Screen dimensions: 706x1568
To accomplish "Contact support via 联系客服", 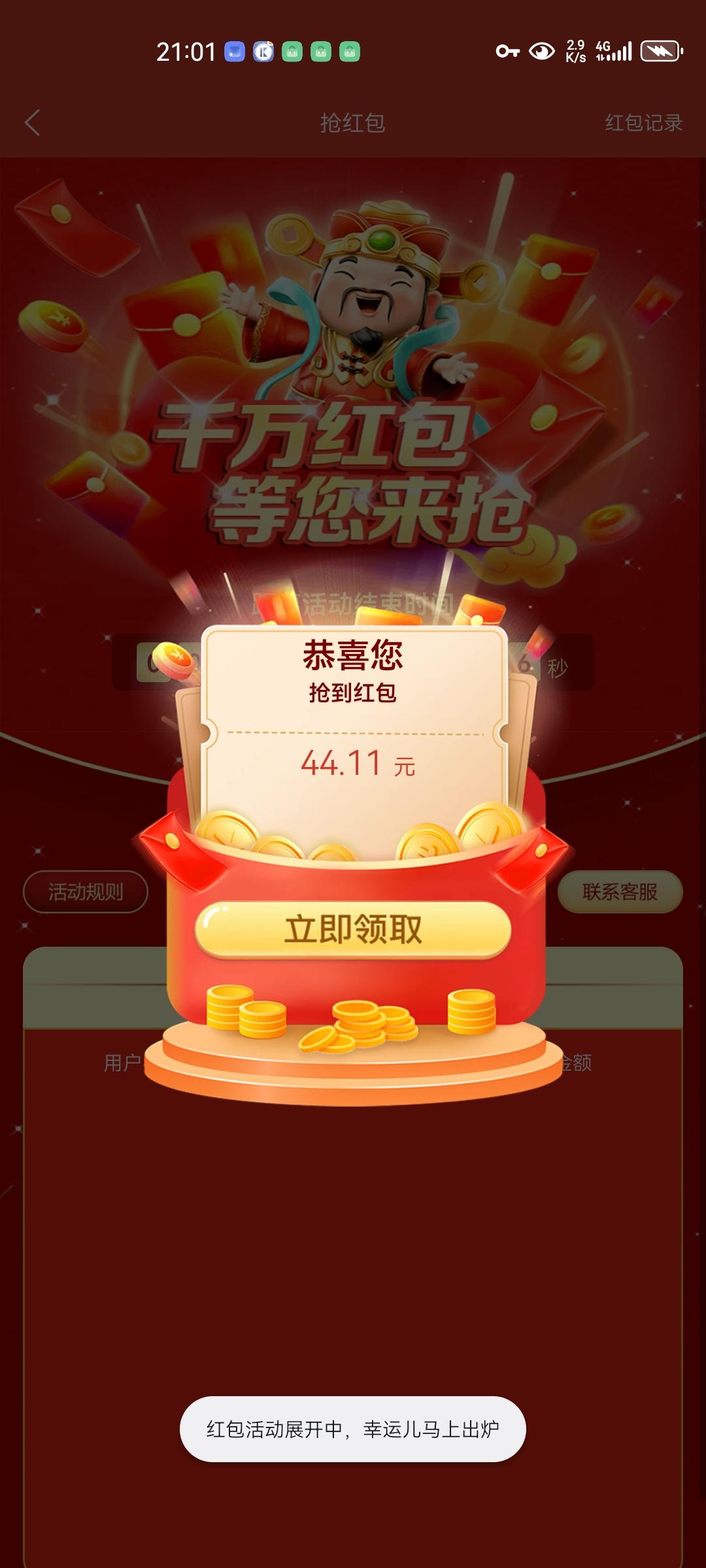I will coord(620,892).
